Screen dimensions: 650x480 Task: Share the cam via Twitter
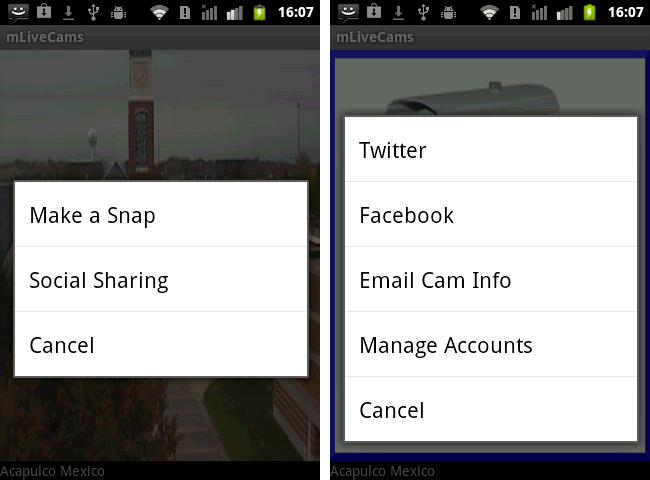490,150
